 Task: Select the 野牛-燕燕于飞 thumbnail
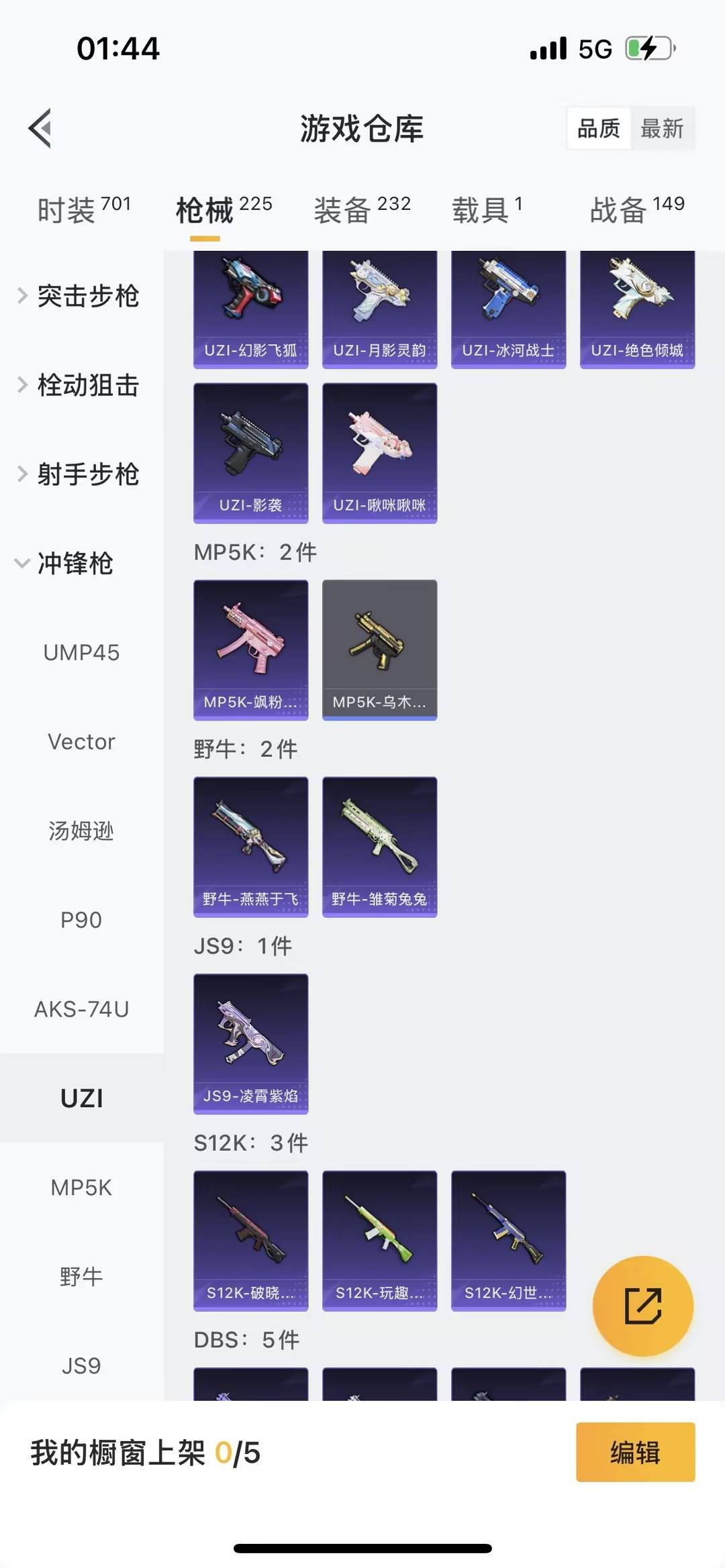pos(250,844)
